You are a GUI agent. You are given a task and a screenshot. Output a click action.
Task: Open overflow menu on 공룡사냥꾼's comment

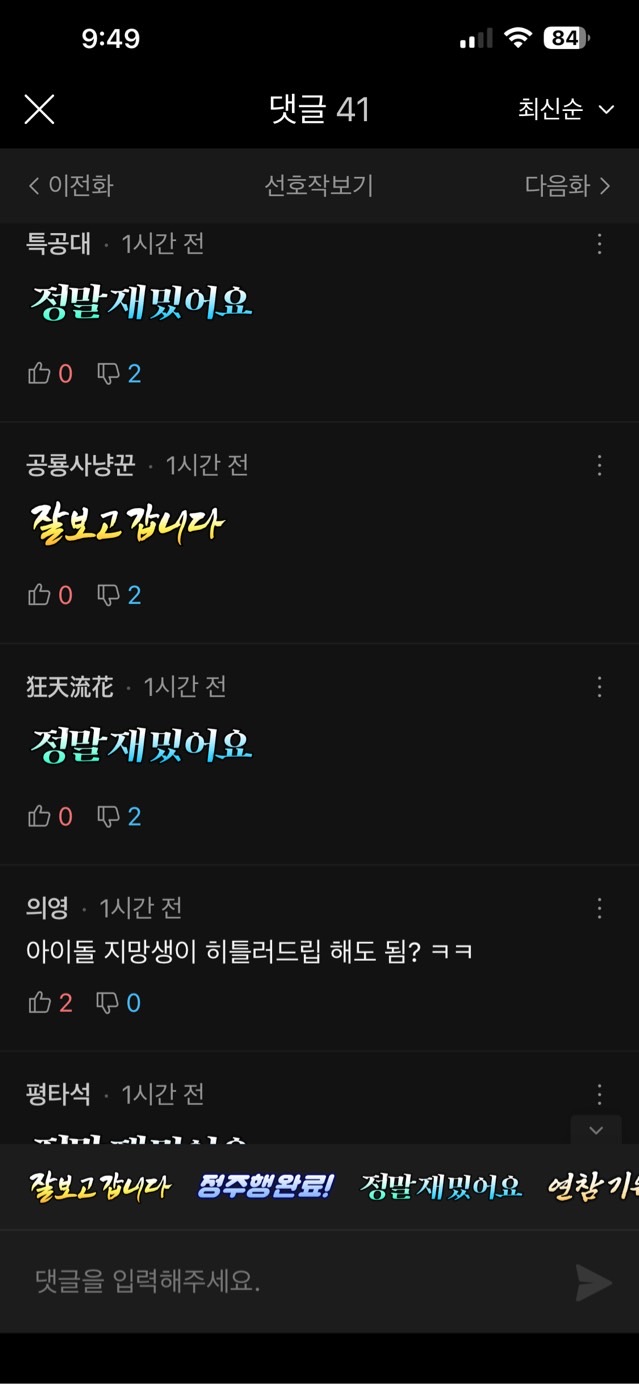click(599, 465)
